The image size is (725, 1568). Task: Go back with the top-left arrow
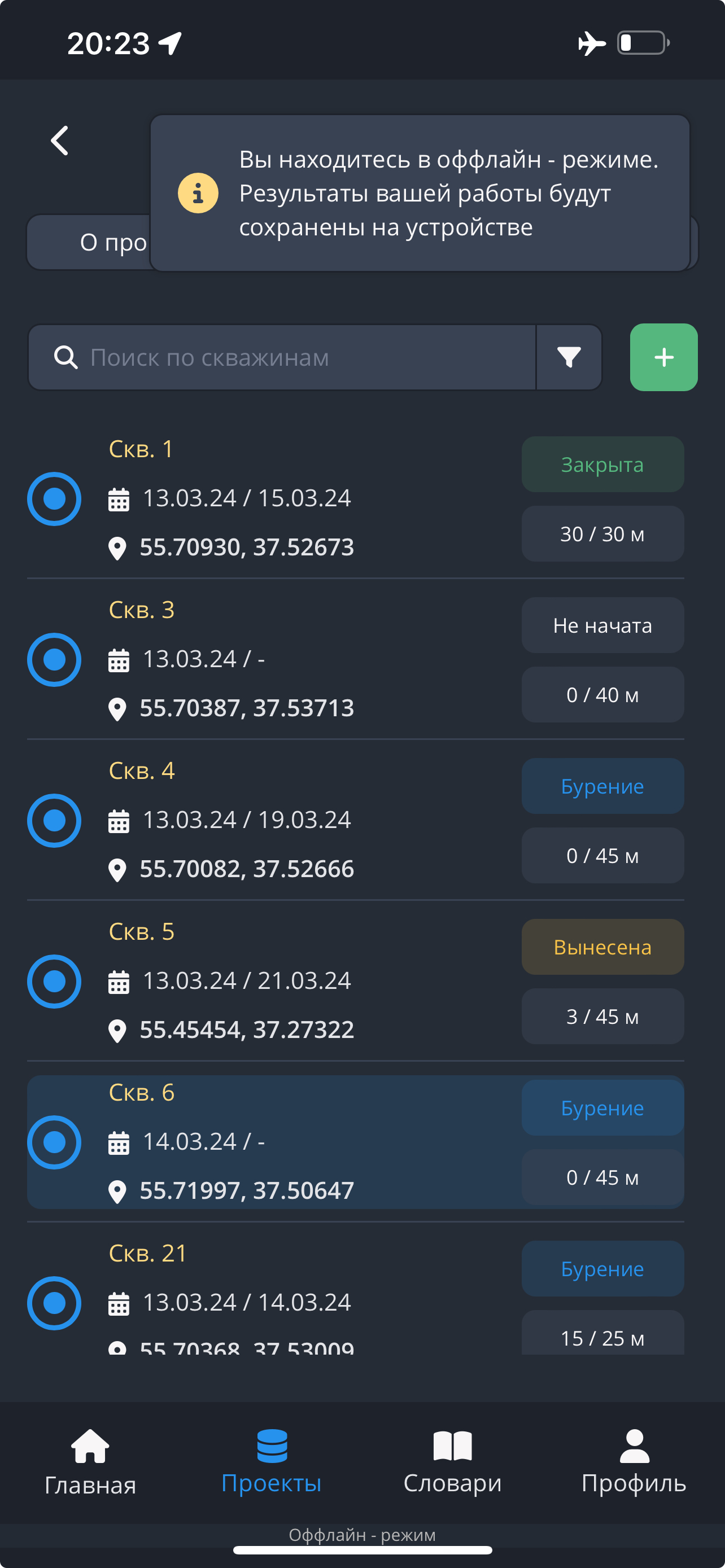(x=60, y=141)
